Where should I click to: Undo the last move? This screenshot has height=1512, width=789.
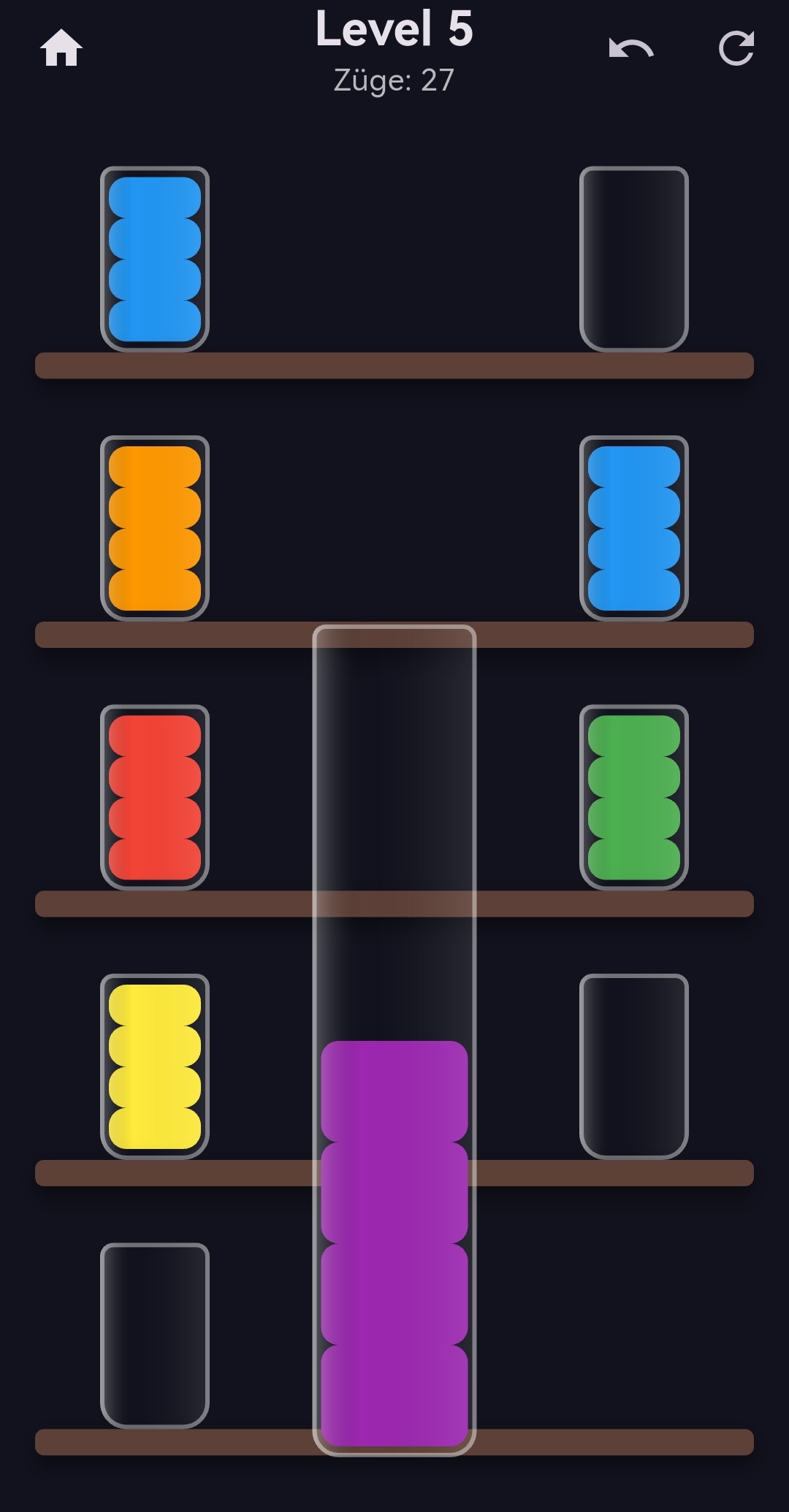pos(630,48)
